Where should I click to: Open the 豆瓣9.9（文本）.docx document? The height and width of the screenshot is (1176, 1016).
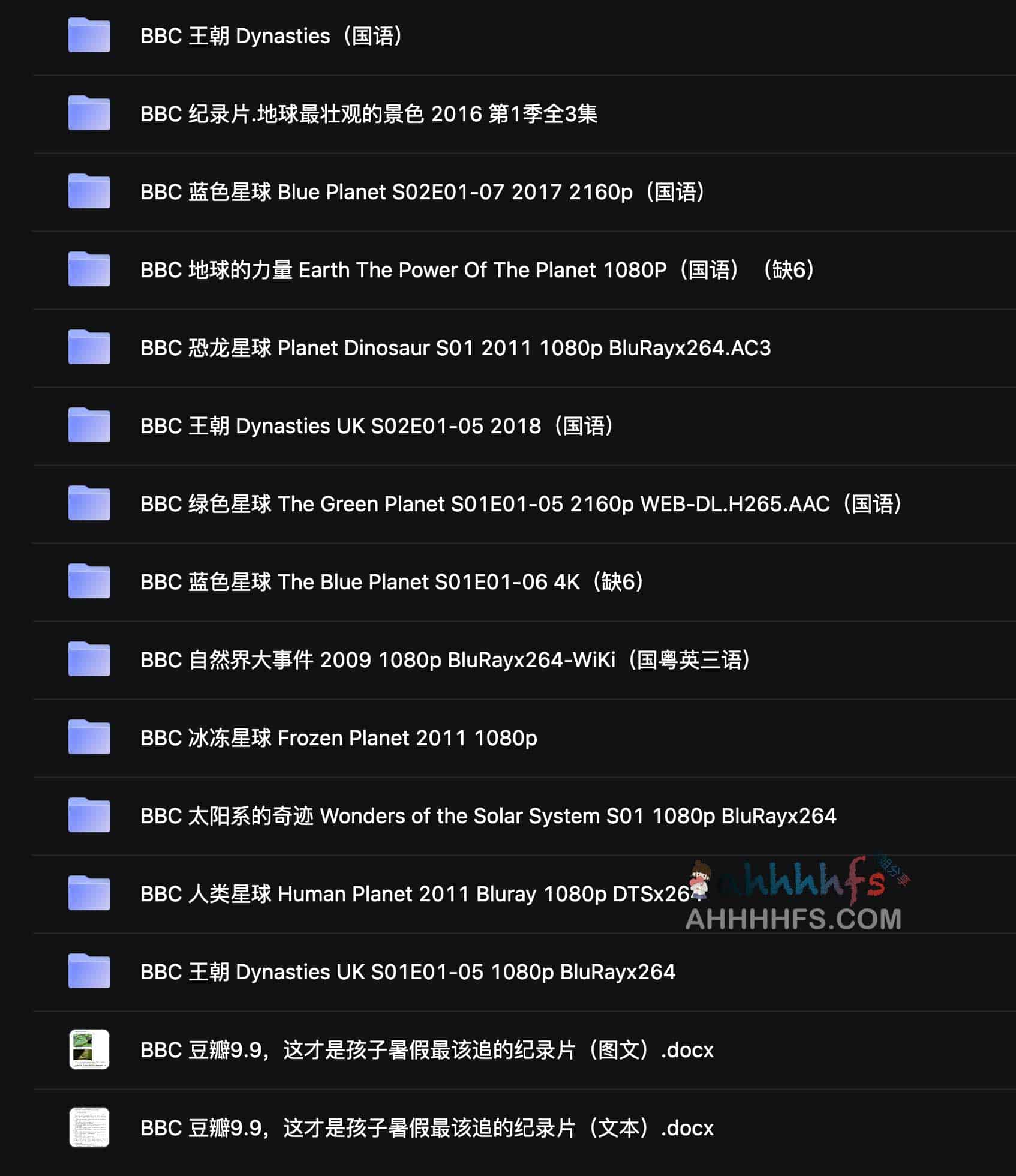(x=426, y=1128)
